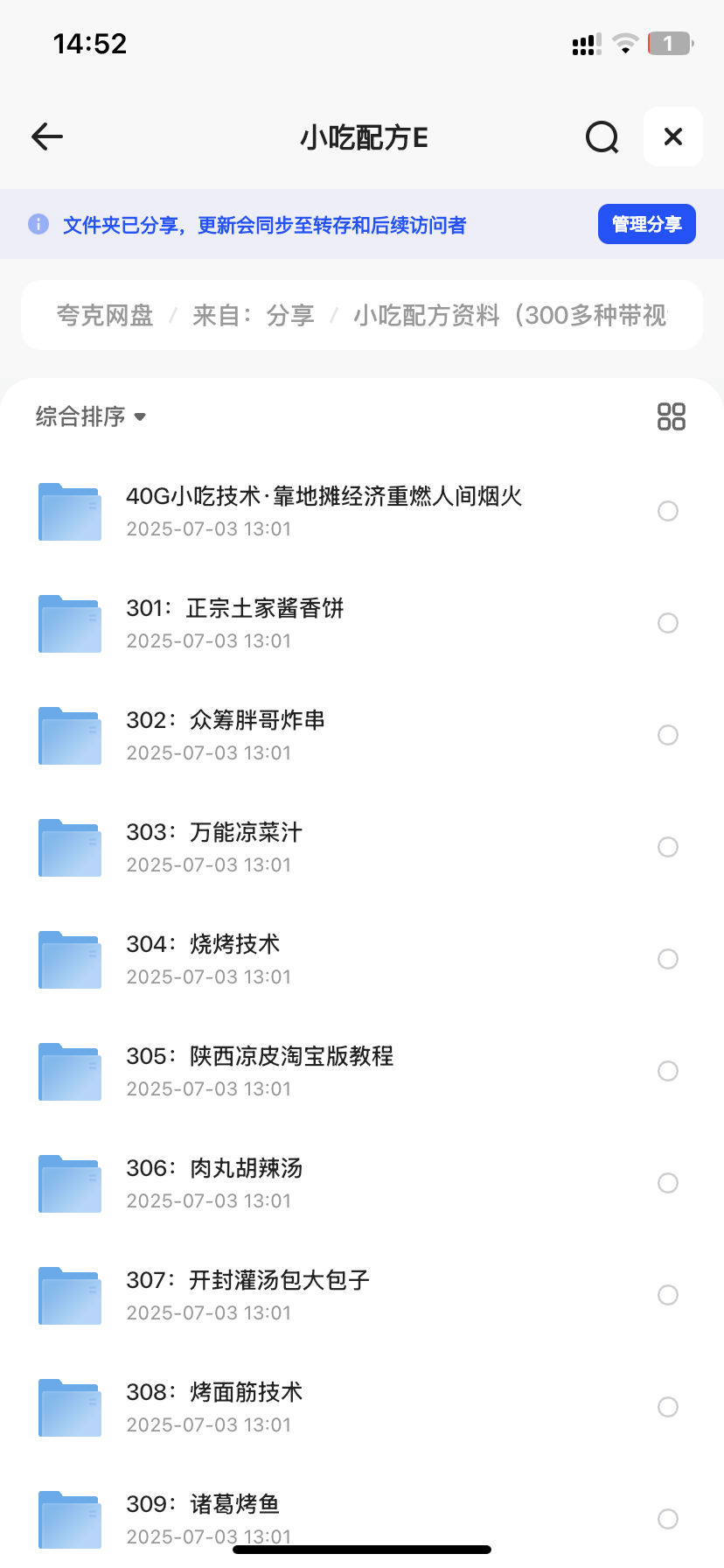Open search with the magnifier icon
This screenshot has width=724, height=1568.
tap(602, 136)
